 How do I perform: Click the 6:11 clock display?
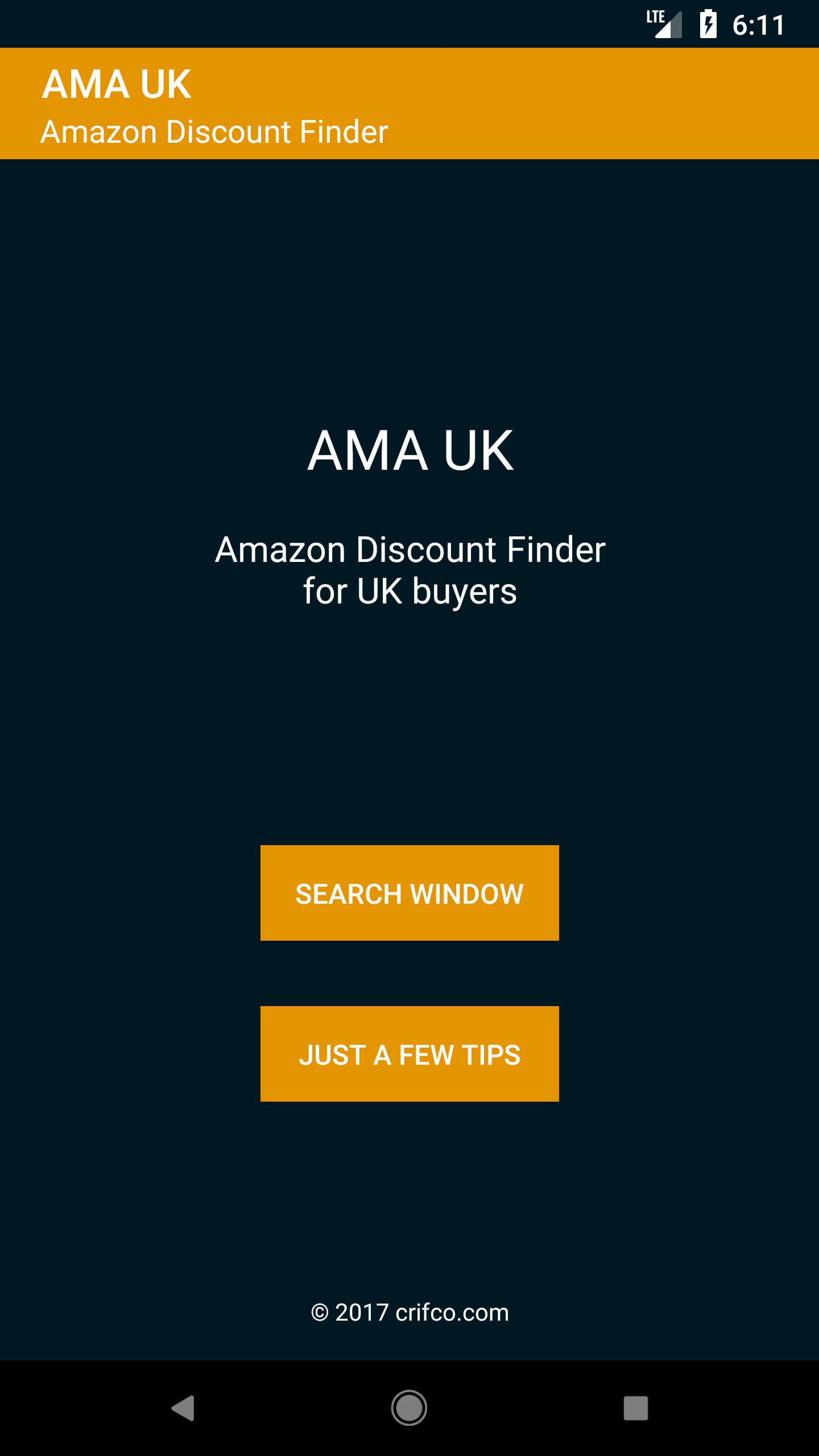point(756,24)
